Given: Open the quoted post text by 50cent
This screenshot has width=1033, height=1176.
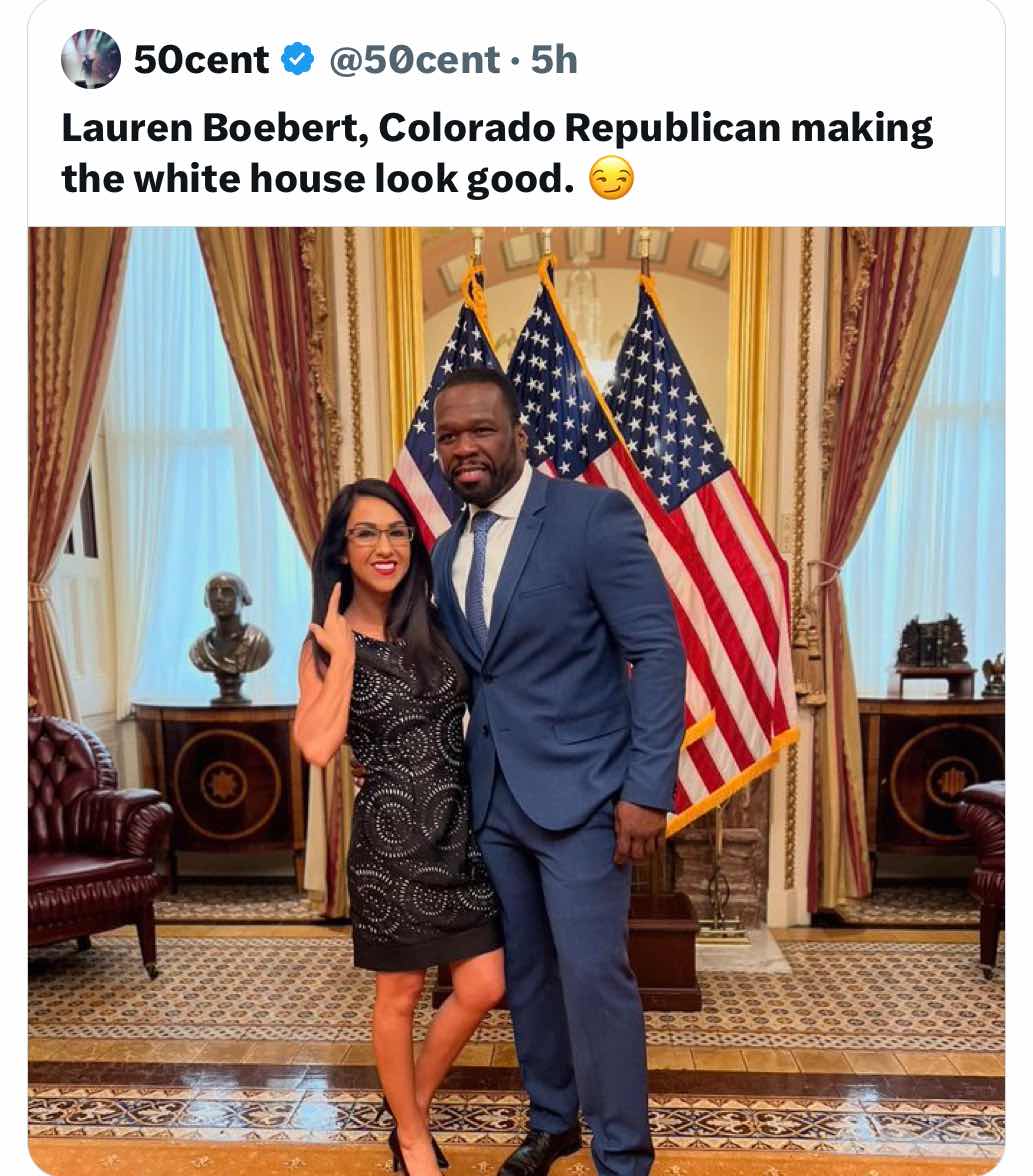Looking at the screenshot, I should coord(496,153).
